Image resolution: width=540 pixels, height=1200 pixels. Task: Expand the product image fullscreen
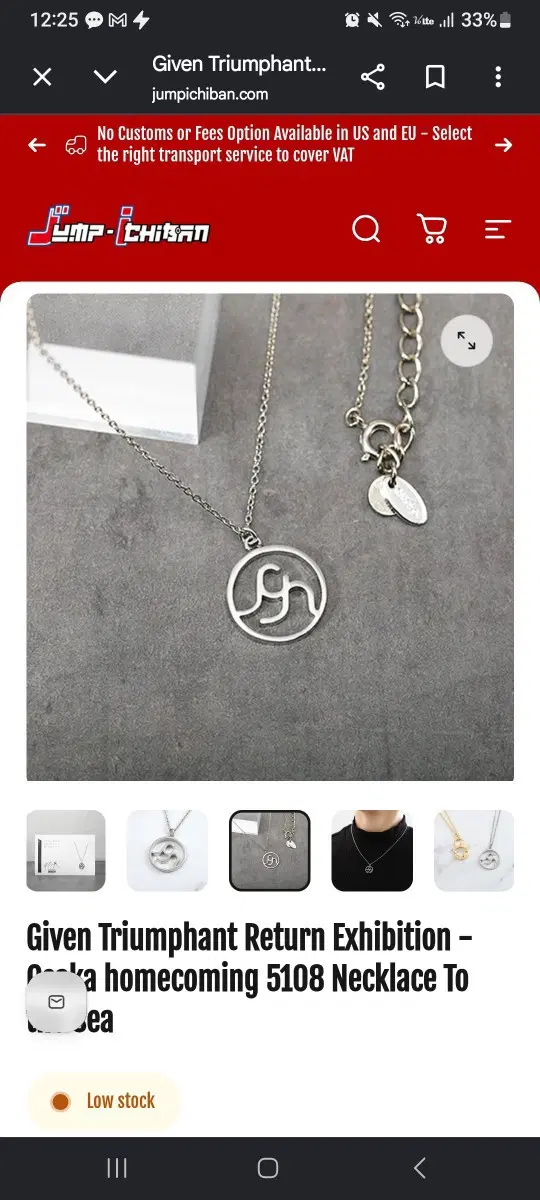coord(467,341)
